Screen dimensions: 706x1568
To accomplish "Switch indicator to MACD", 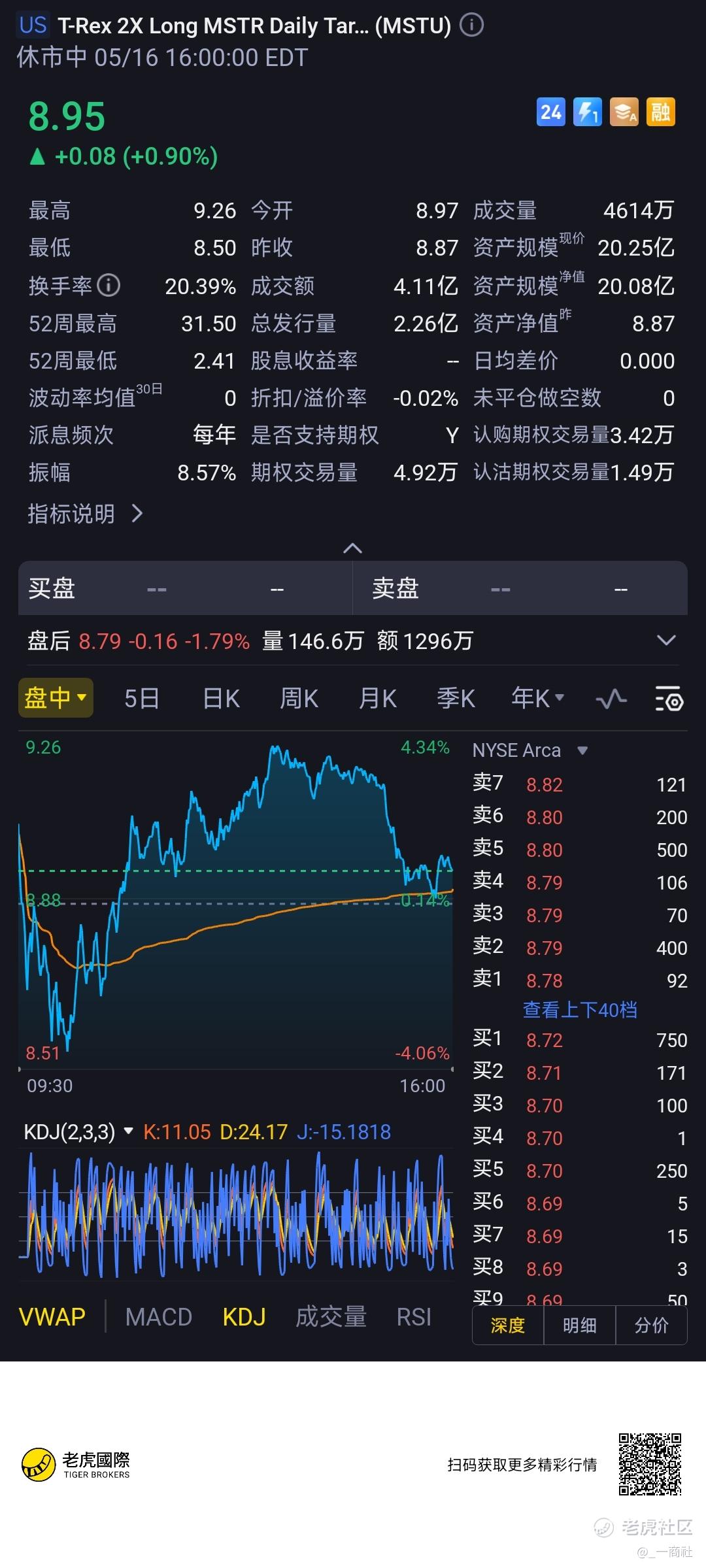I will pyautogui.click(x=159, y=1316).
